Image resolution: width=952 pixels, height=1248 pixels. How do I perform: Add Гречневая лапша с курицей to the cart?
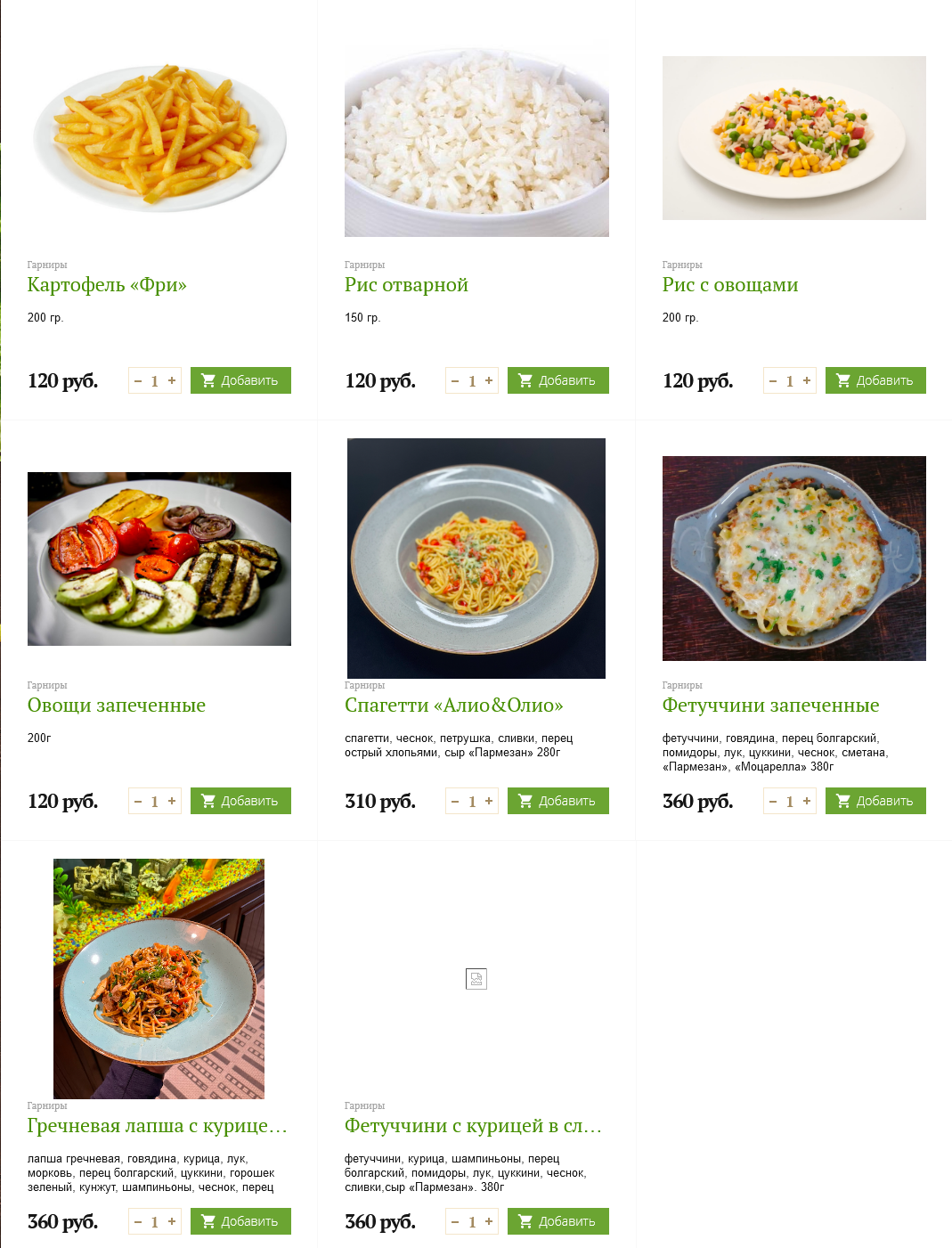click(x=240, y=1221)
